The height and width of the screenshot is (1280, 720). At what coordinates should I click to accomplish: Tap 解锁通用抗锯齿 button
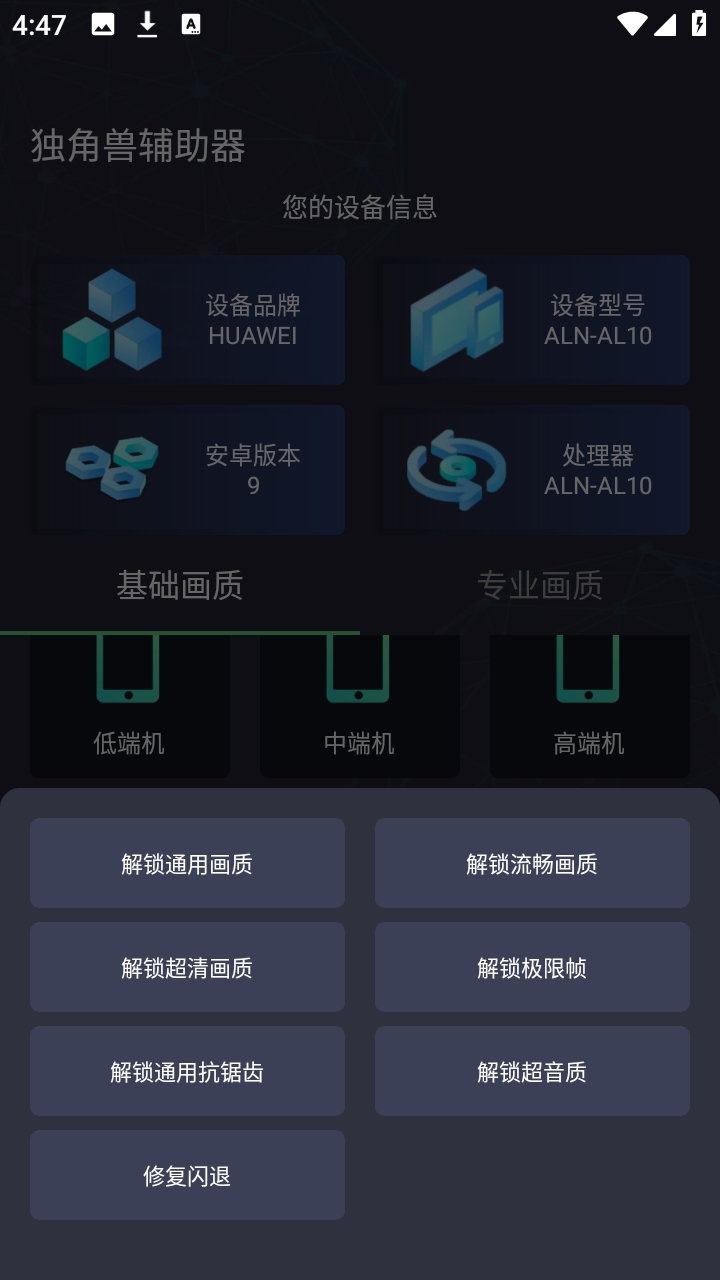(187, 1071)
